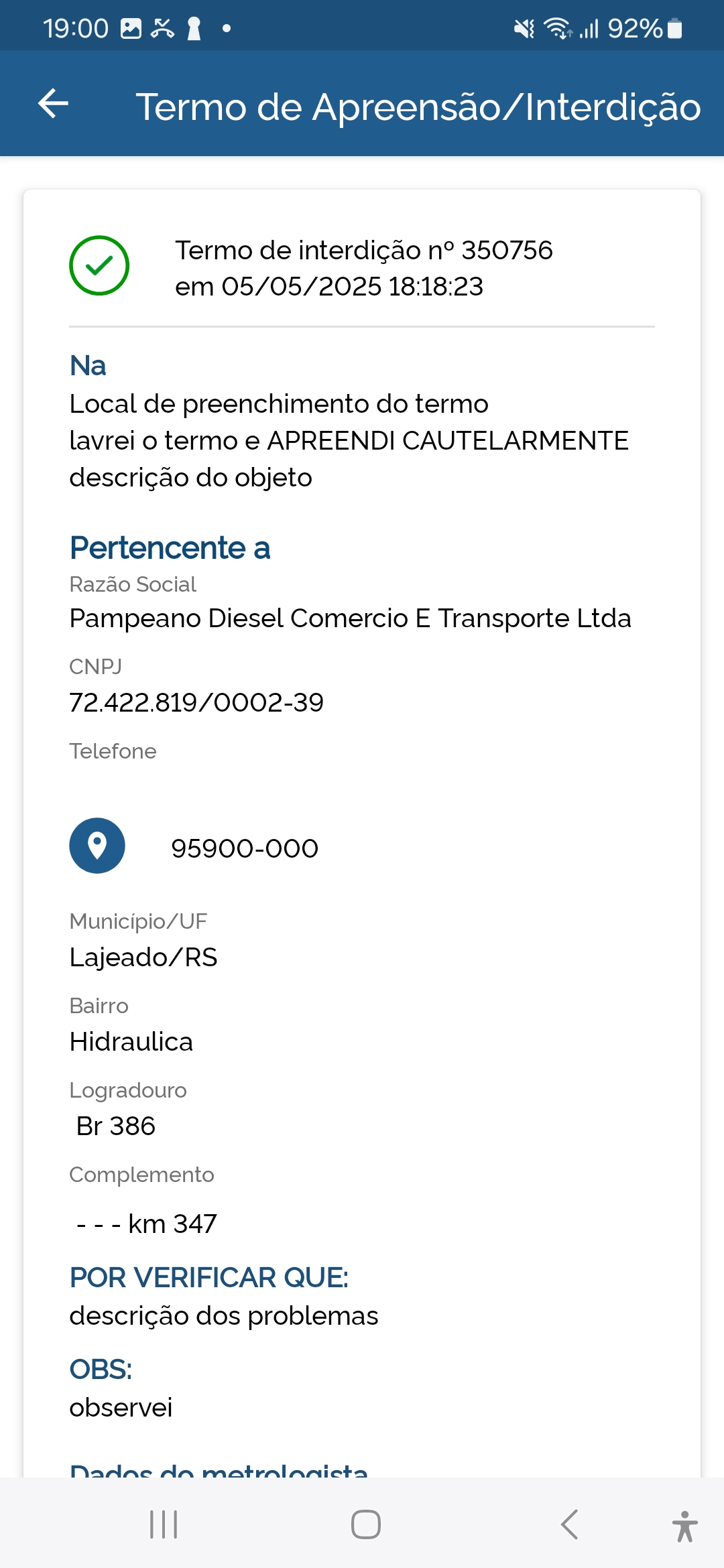Tap the location pin next to 95900-000
Screen dimensions: 724x1568
[97, 846]
